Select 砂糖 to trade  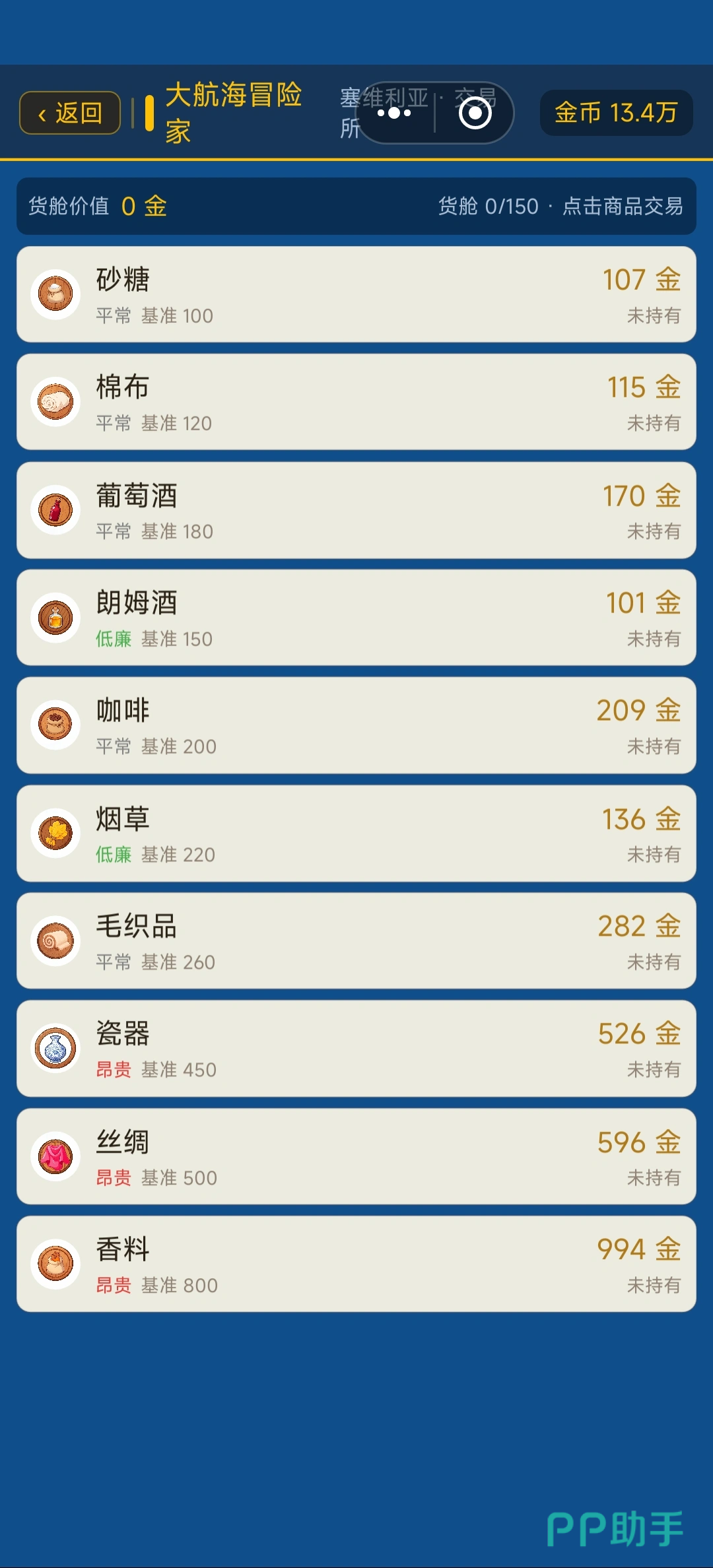point(356,294)
